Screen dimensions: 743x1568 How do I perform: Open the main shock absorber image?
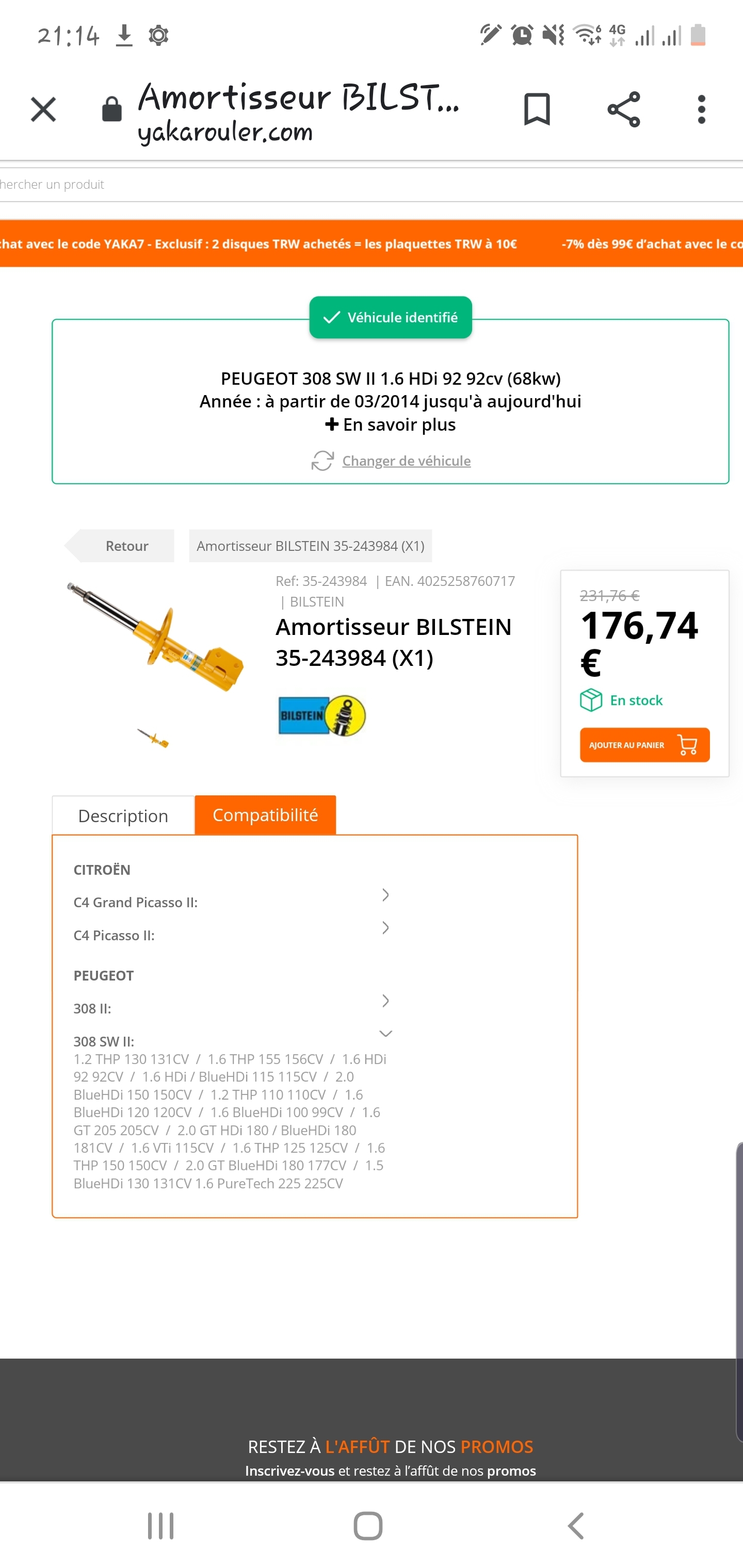tap(155, 638)
